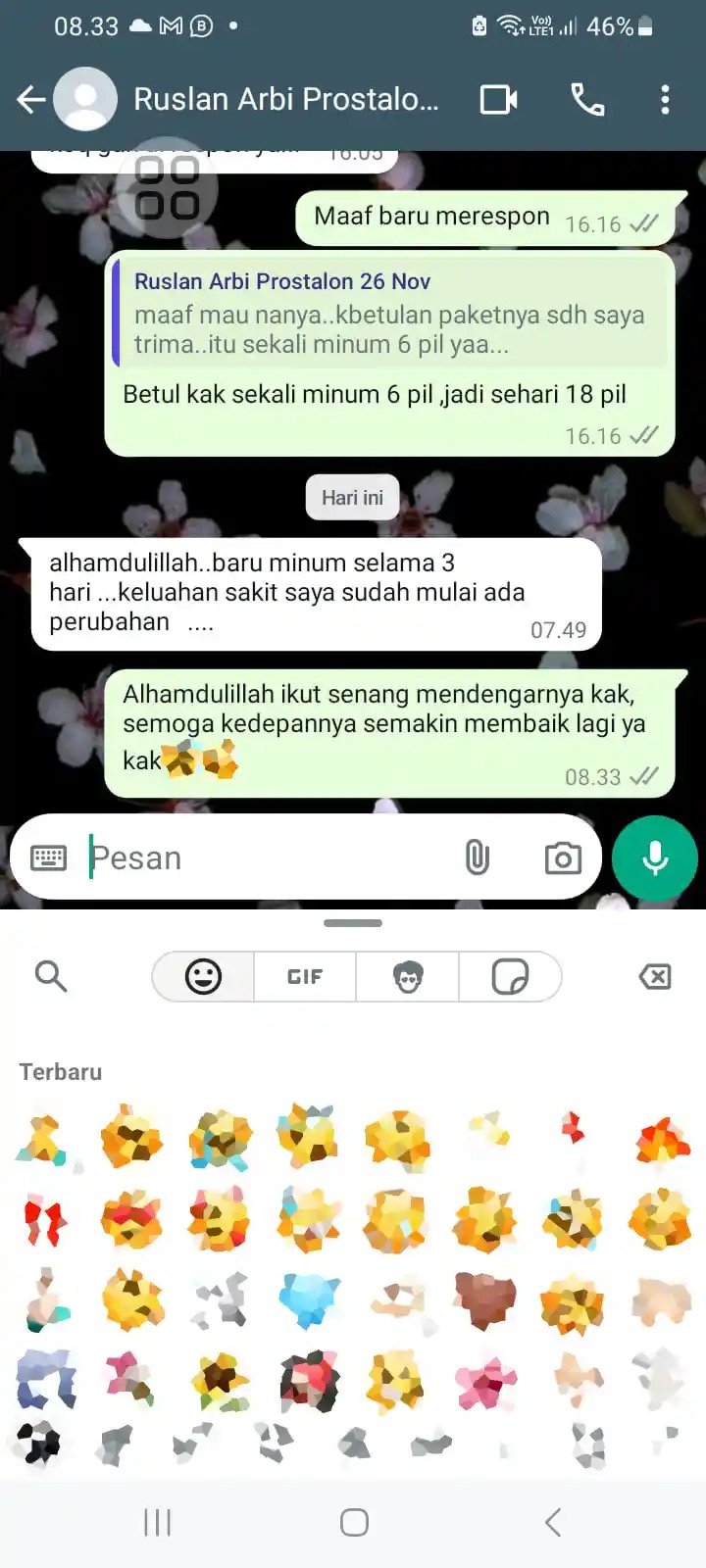Tap the system home button
Viewport: 706px width, 1568px height.
(x=353, y=1522)
